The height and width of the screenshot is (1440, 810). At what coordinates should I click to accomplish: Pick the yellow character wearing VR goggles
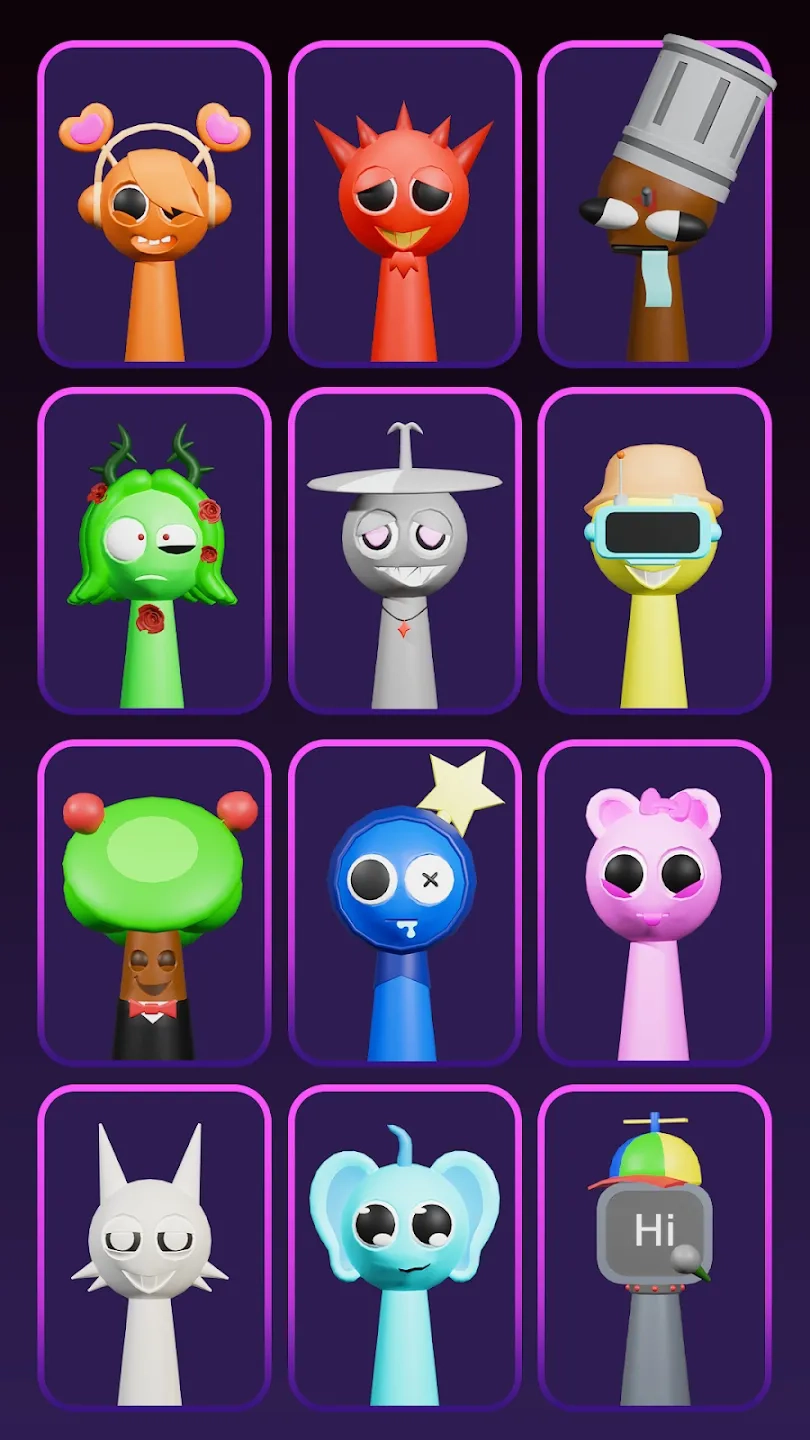655,550
